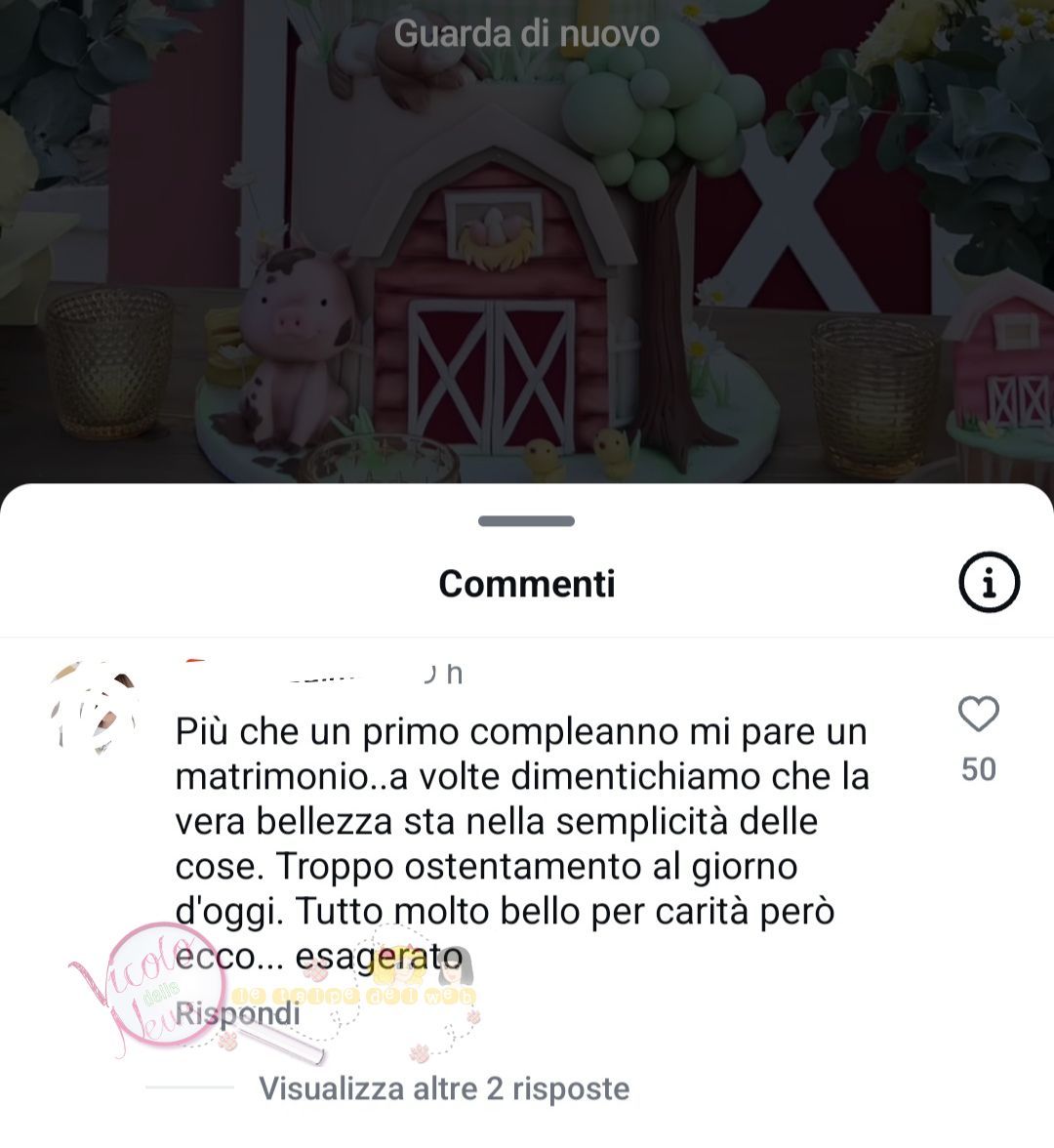Image resolution: width=1054 pixels, height=1148 pixels.
Task: Tap Guarda di nuovo to replay video
Action: (527, 34)
